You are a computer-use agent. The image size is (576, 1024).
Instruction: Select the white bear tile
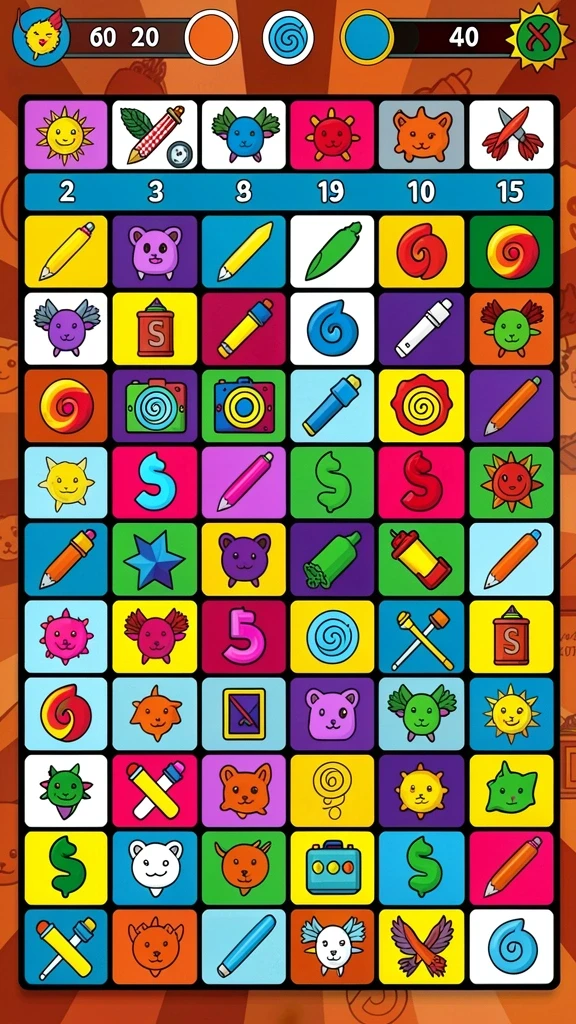coord(155,867)
